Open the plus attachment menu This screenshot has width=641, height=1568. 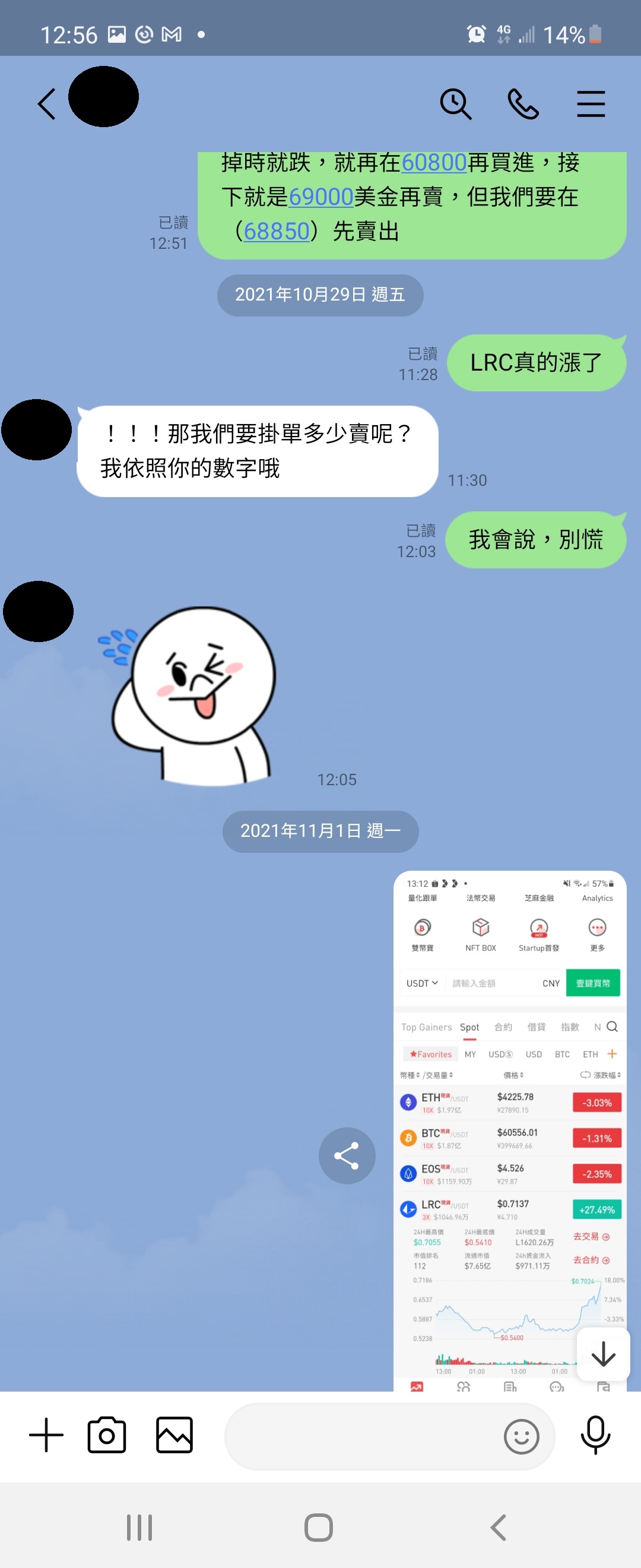(46, 1435)
